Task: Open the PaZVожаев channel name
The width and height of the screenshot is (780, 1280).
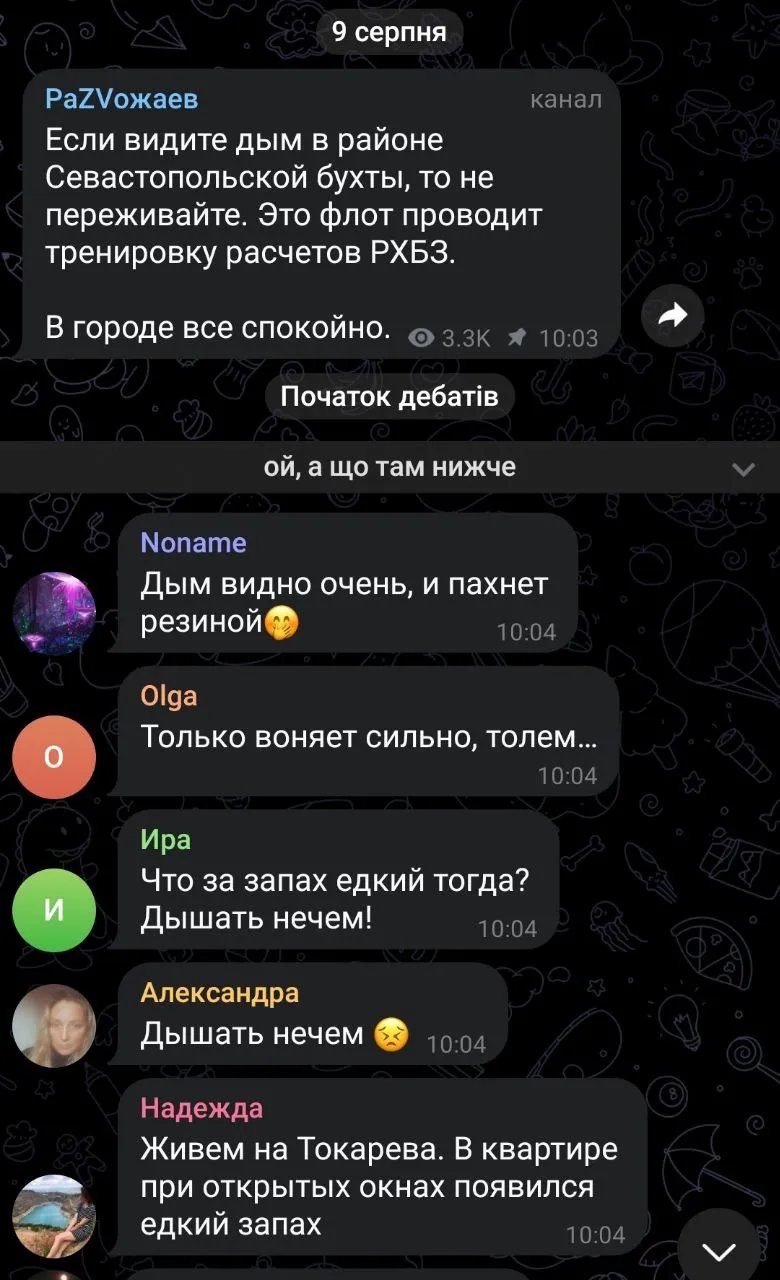Action: coord(122,99)
